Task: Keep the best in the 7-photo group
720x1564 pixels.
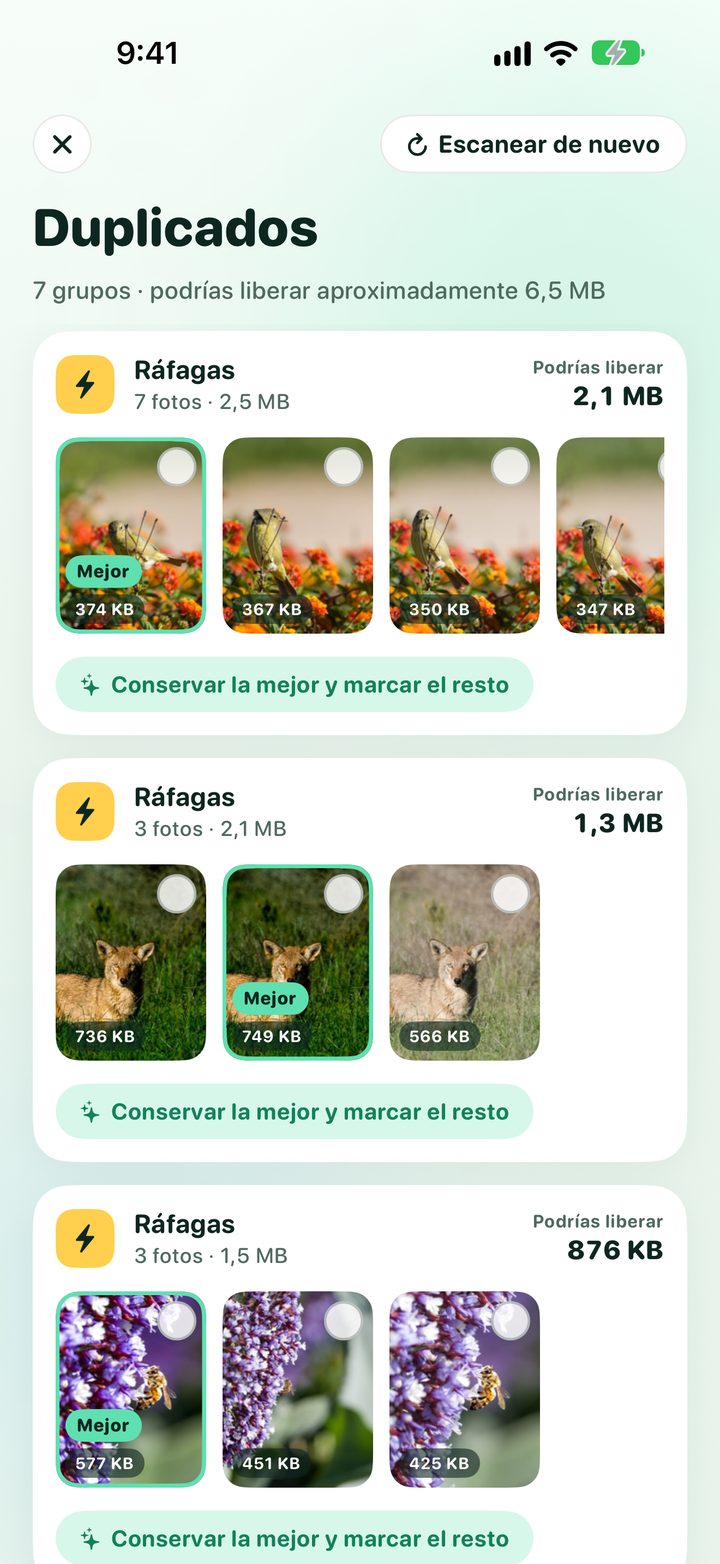Action: (294, 685)
